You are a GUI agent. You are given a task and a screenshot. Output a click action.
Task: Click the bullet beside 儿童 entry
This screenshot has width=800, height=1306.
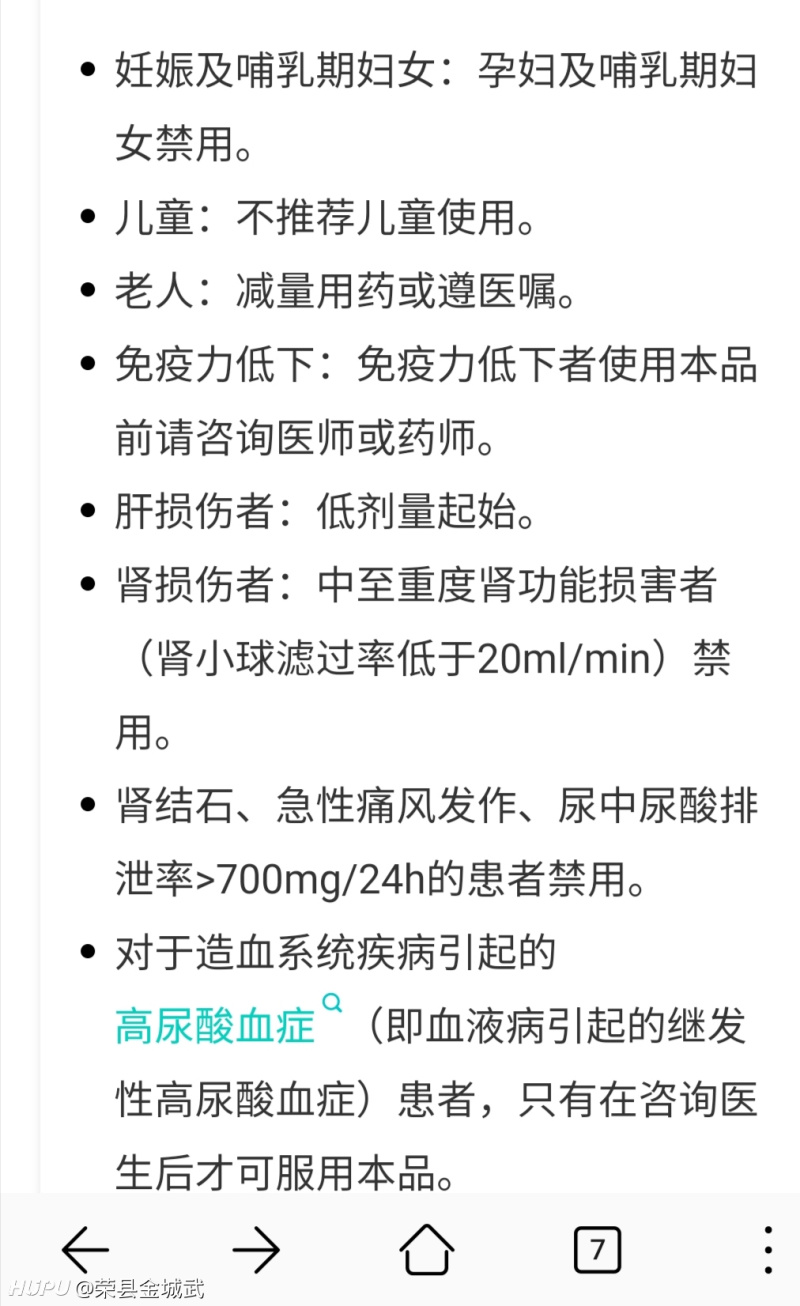[x=86, y=214]
